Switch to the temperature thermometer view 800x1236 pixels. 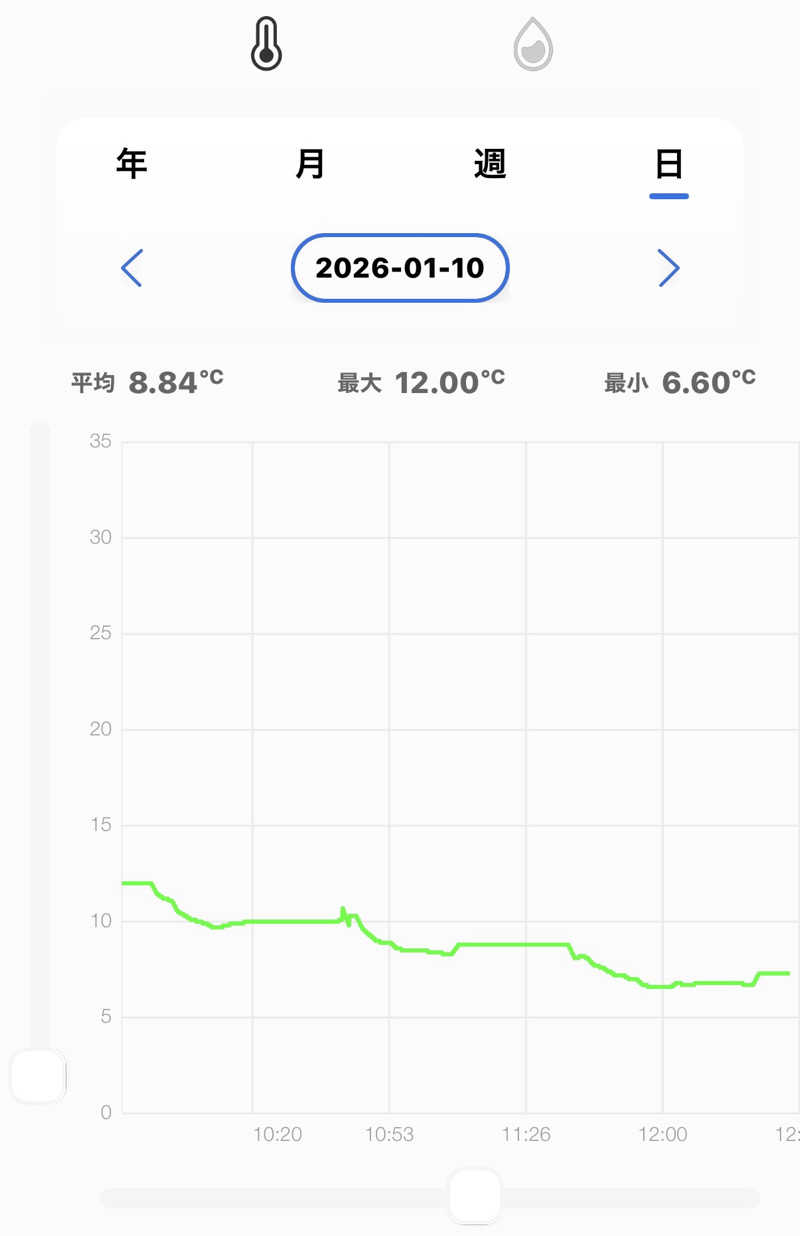266,46
